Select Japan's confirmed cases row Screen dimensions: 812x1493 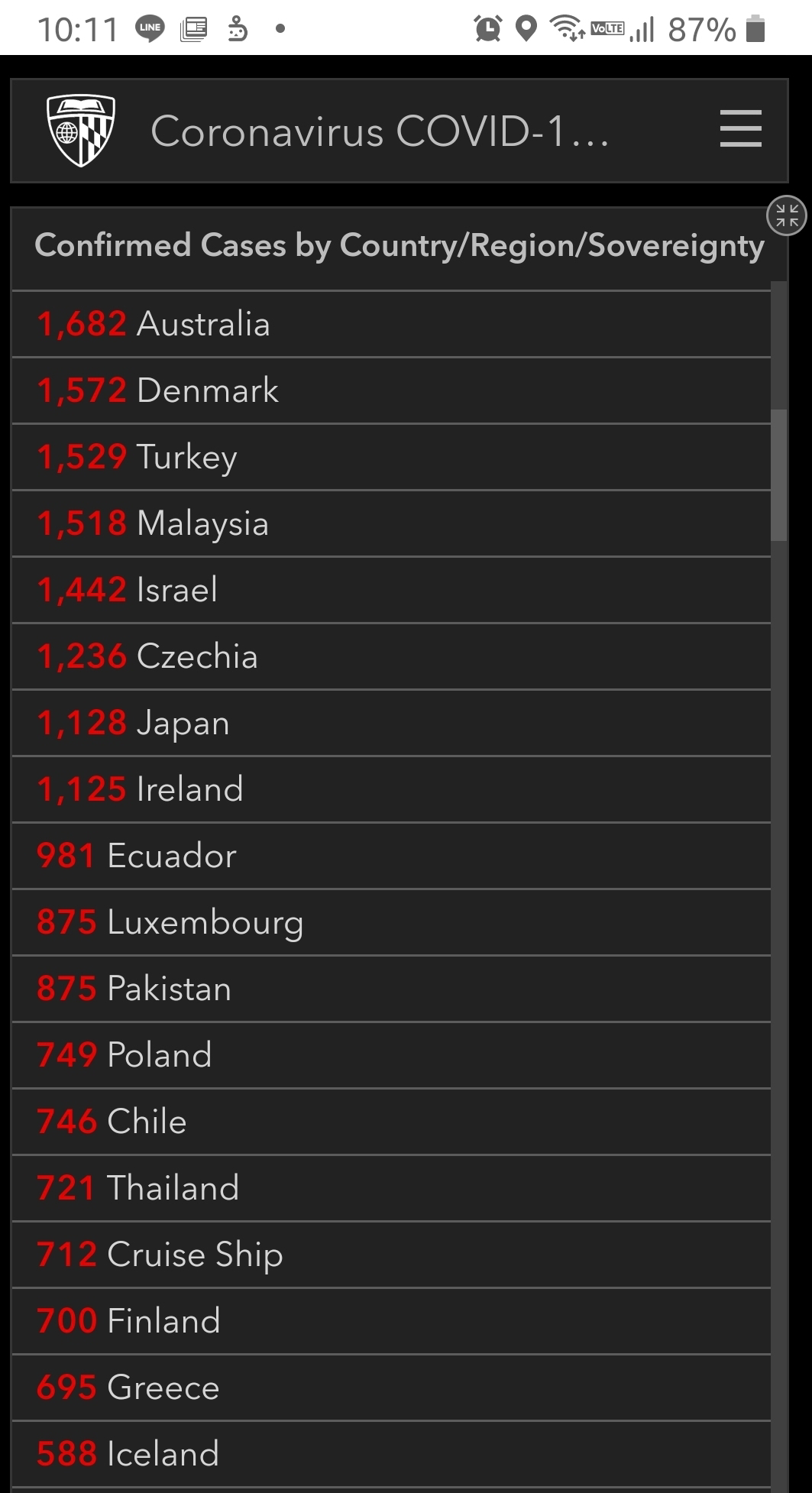coord(391,723)
